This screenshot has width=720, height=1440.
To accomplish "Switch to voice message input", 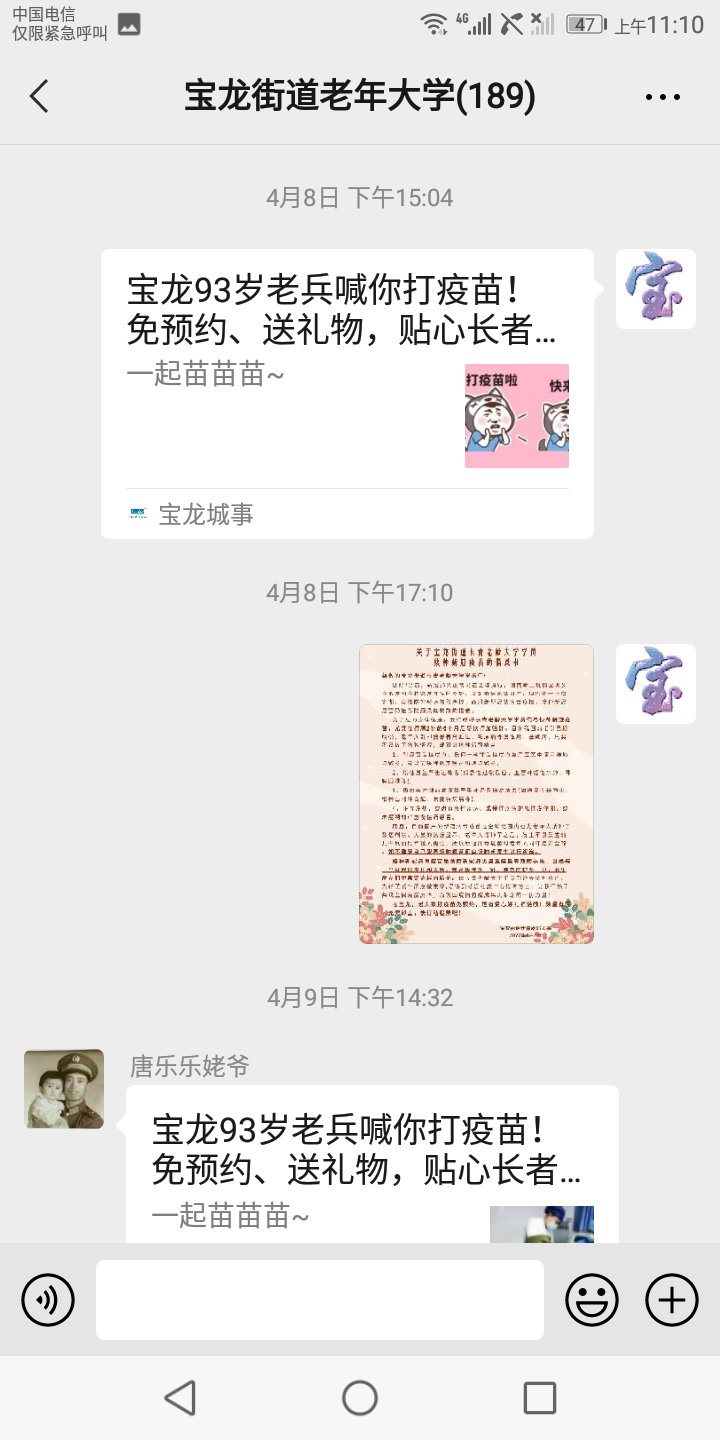I will click(48, 1300).
